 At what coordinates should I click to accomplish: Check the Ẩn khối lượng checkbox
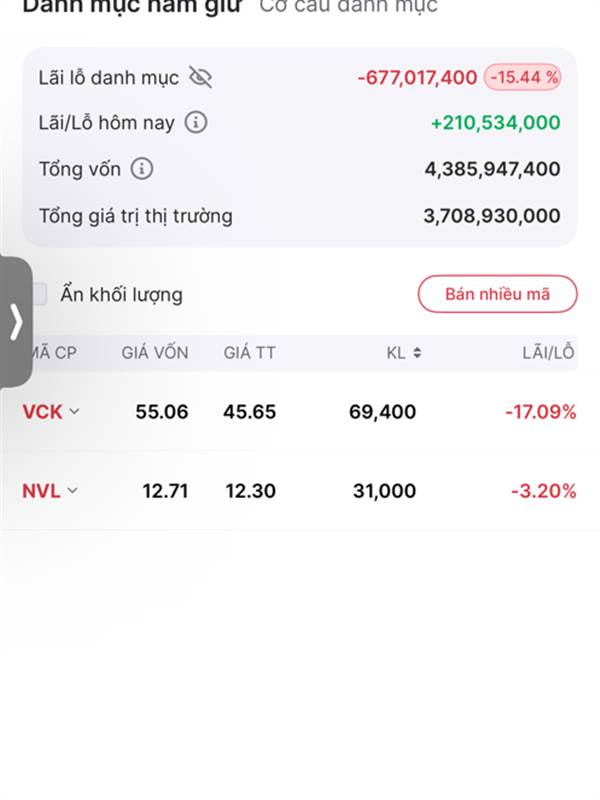[x=40, y=294]
